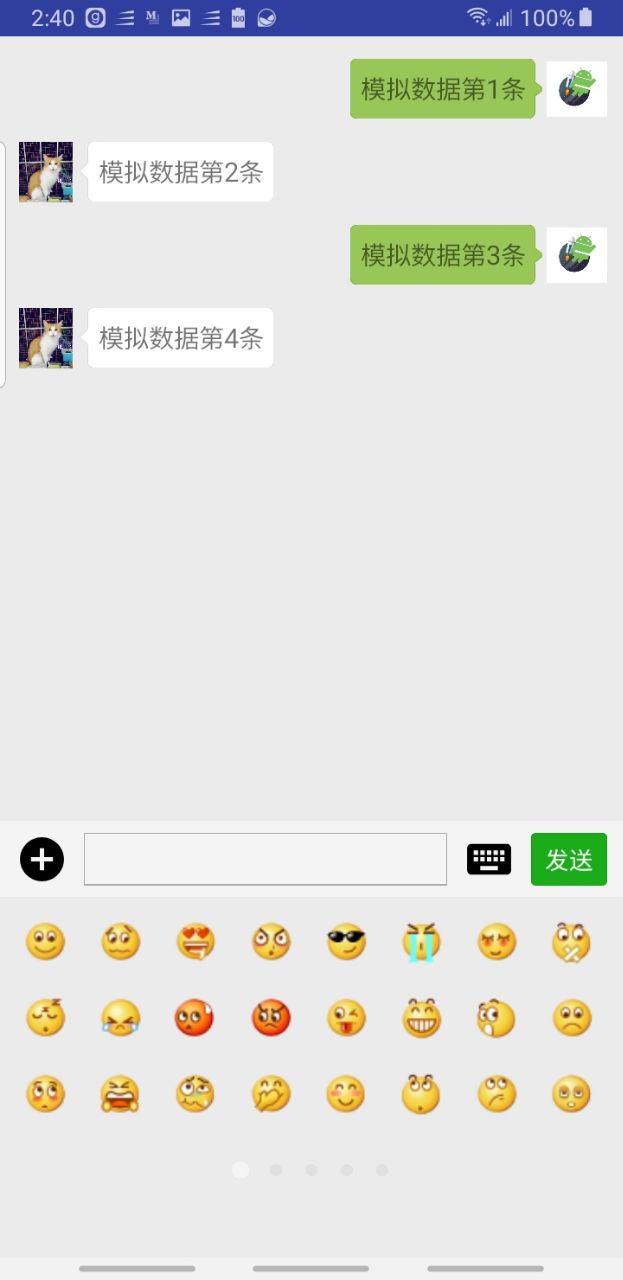This screenshot has width=623, height=1280.
Task: Select the 模拟数据第4条 message bubble
Action: (180, 339)
